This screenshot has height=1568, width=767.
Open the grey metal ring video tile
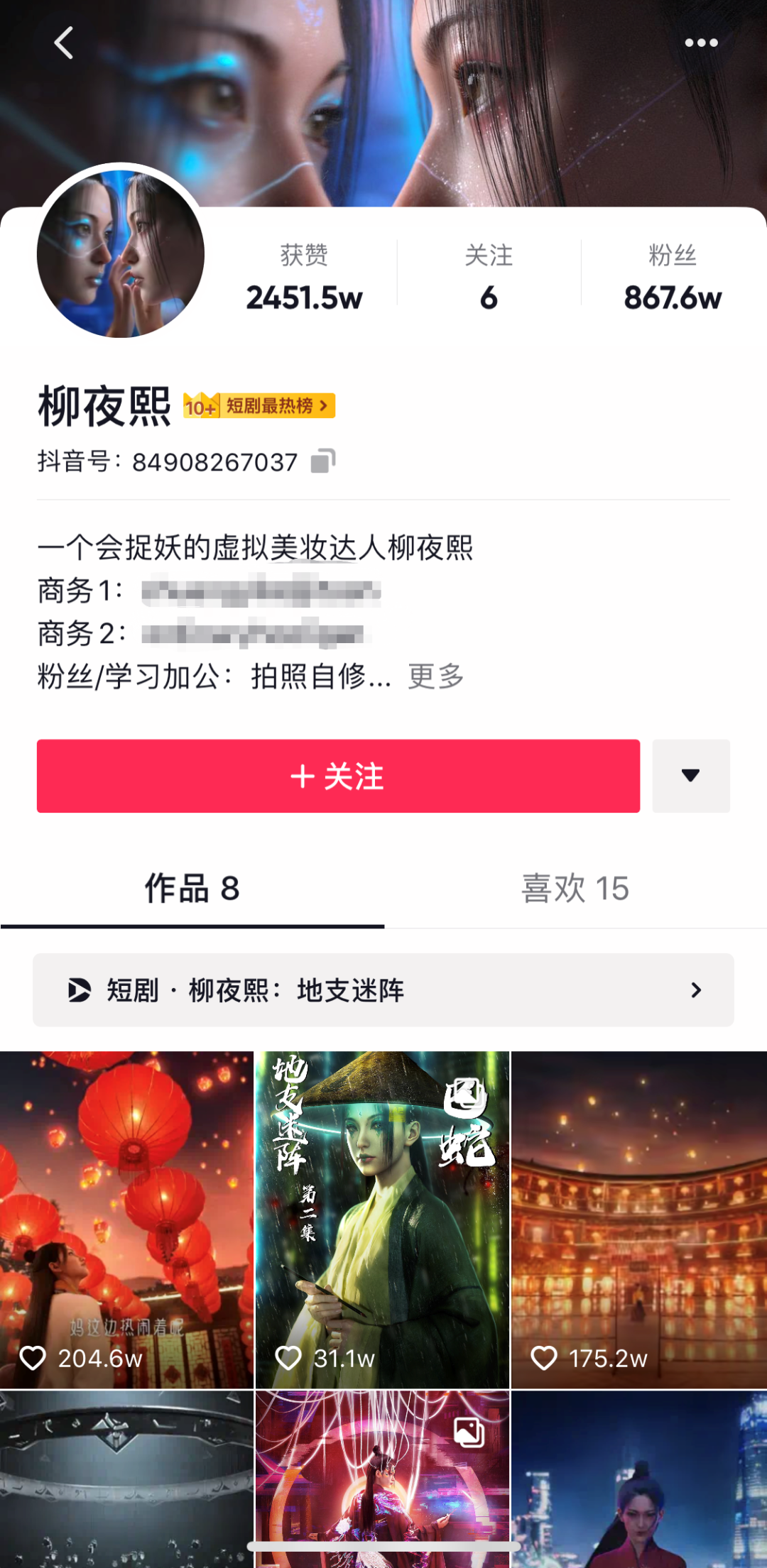[126, 1476]
